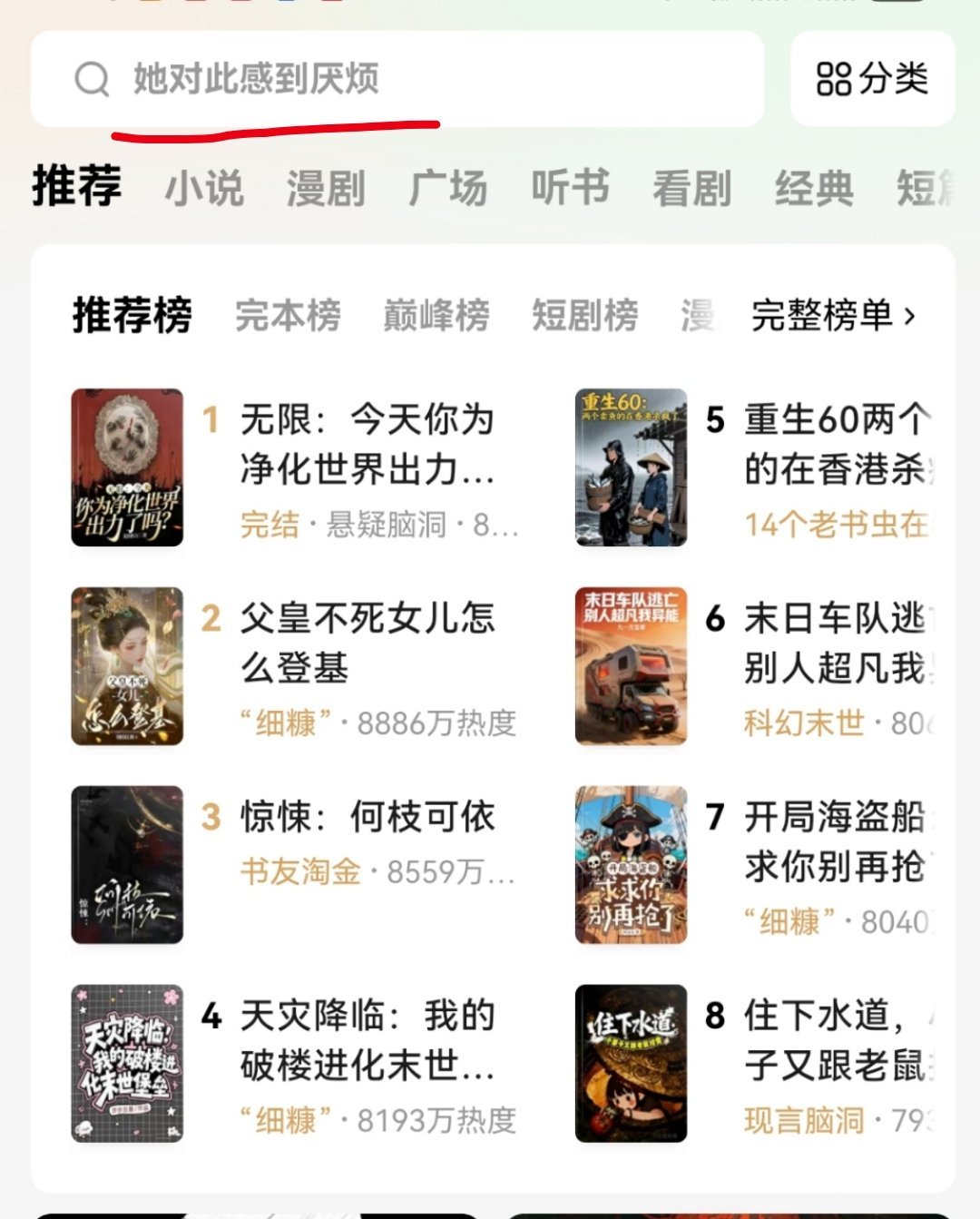Switch to the 巅峰榜 ranking tab
This screenshot has width=980, height=1219.
tap(436, 316)
